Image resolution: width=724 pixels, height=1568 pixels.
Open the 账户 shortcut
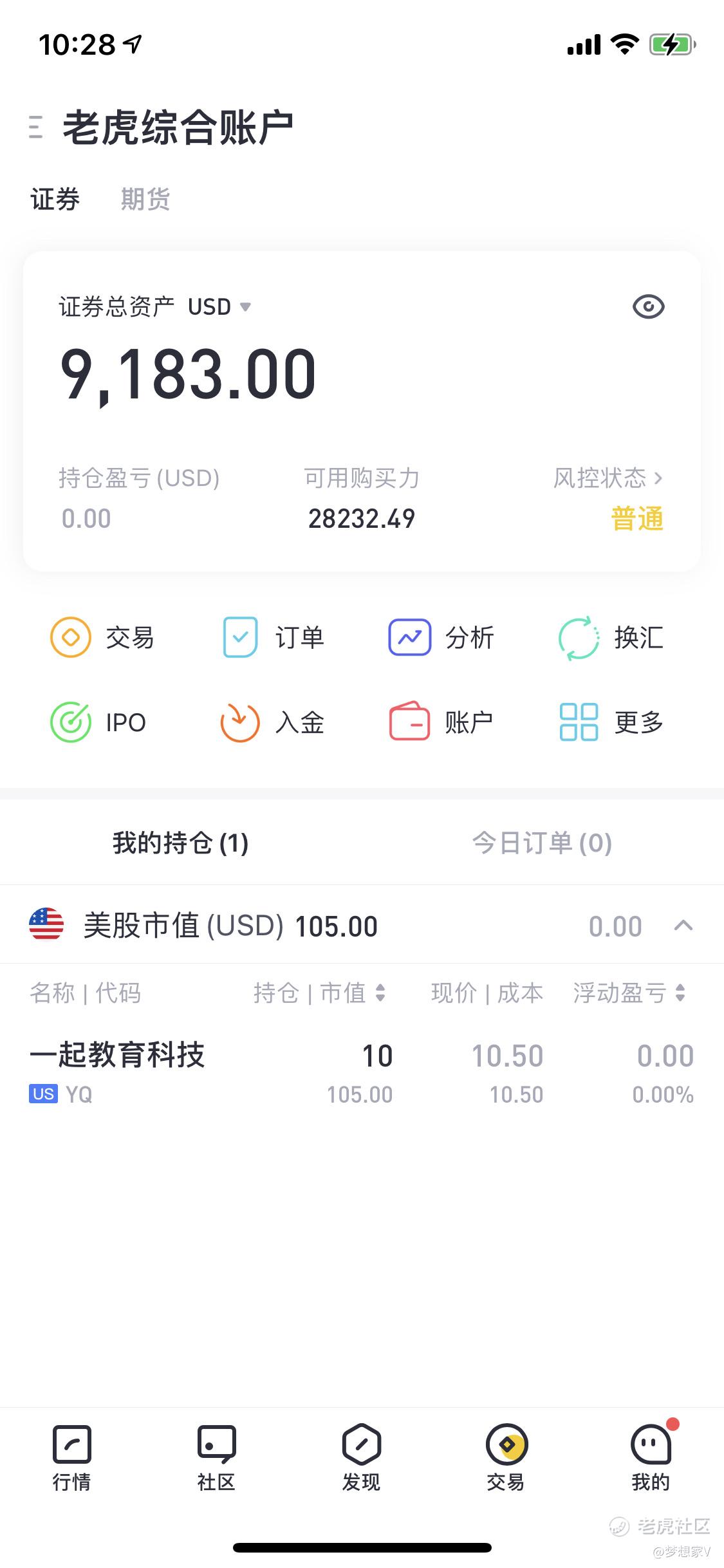441,722
